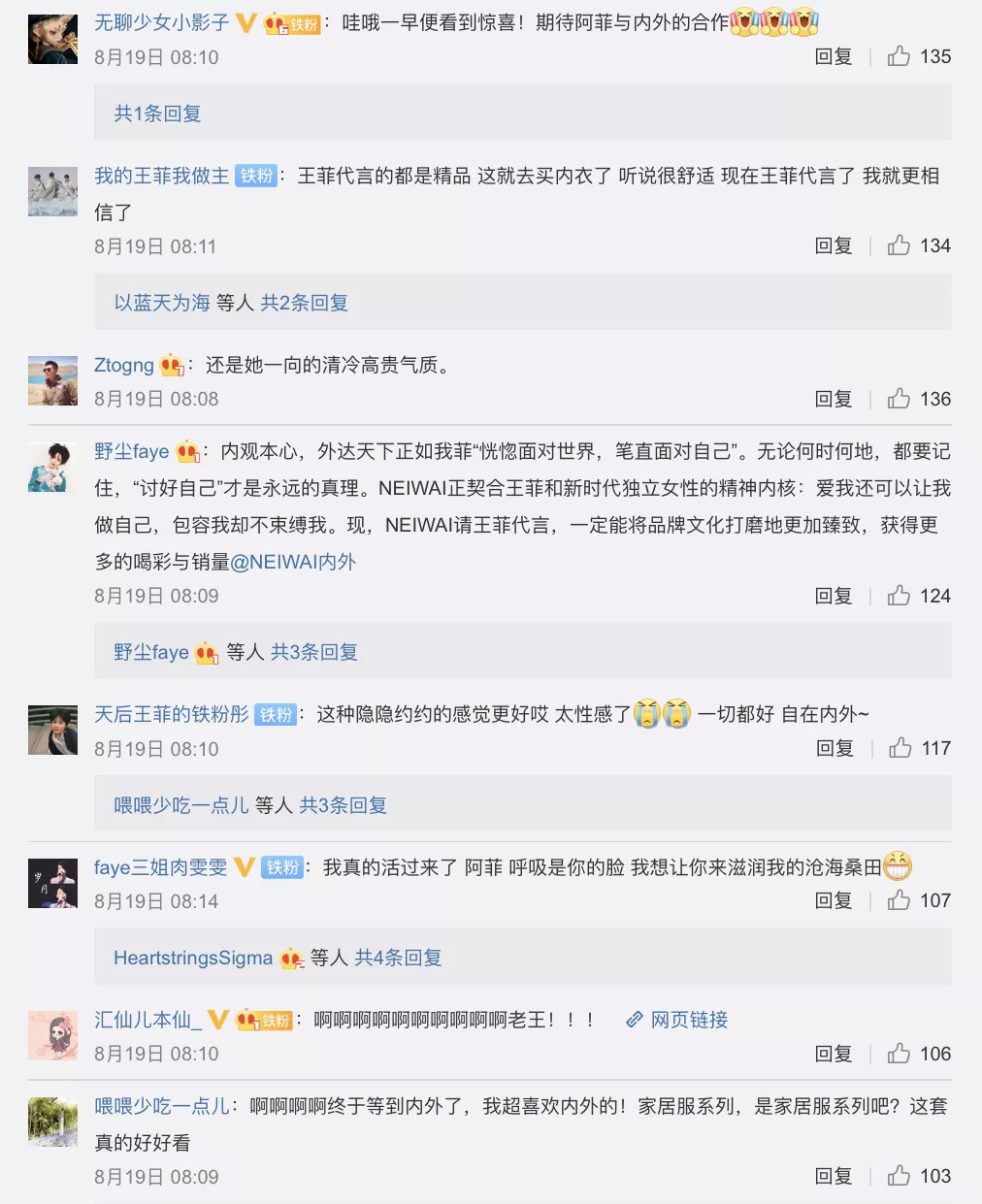Reply to Ztogng's comment

click(833, 399)
